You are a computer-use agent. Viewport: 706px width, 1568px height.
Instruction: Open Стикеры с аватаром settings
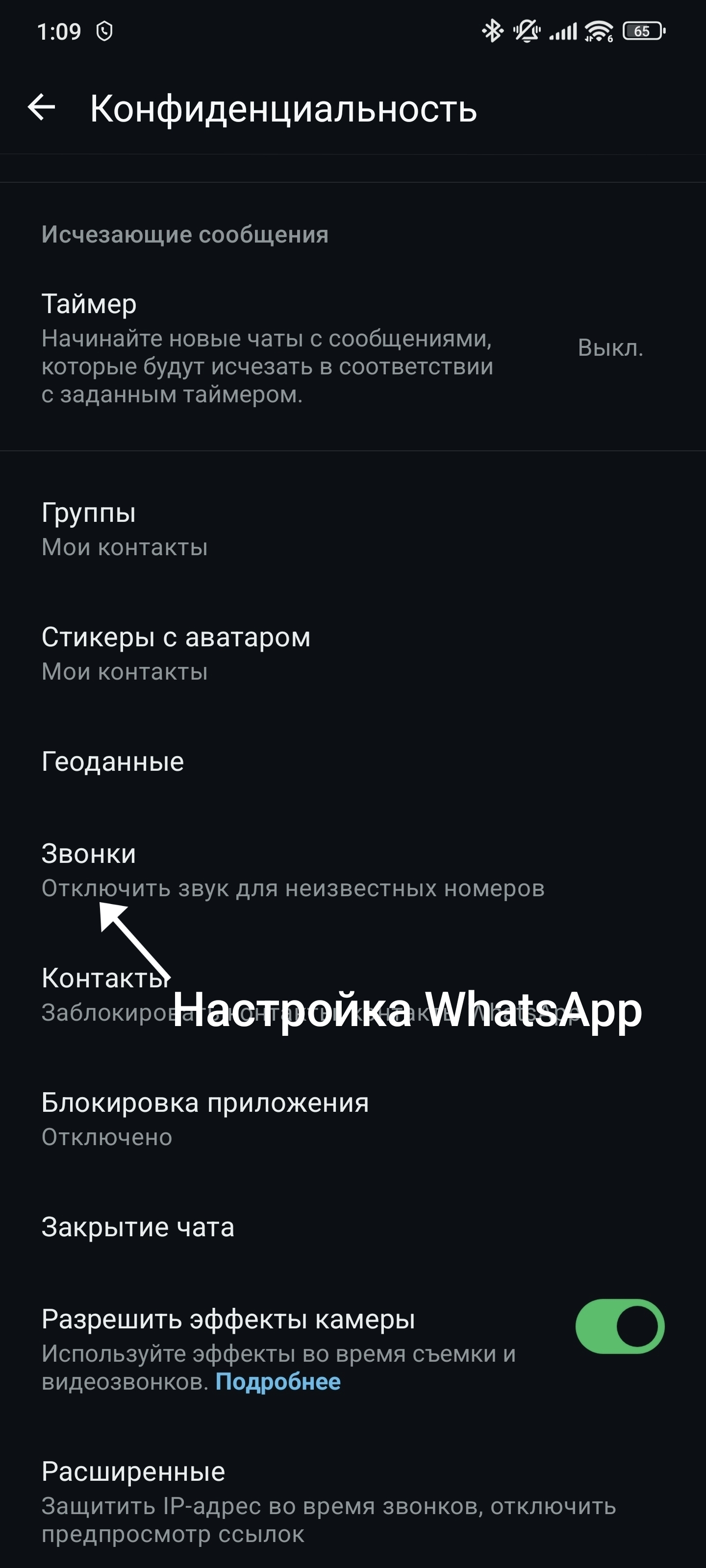click(x=244, y=653)
